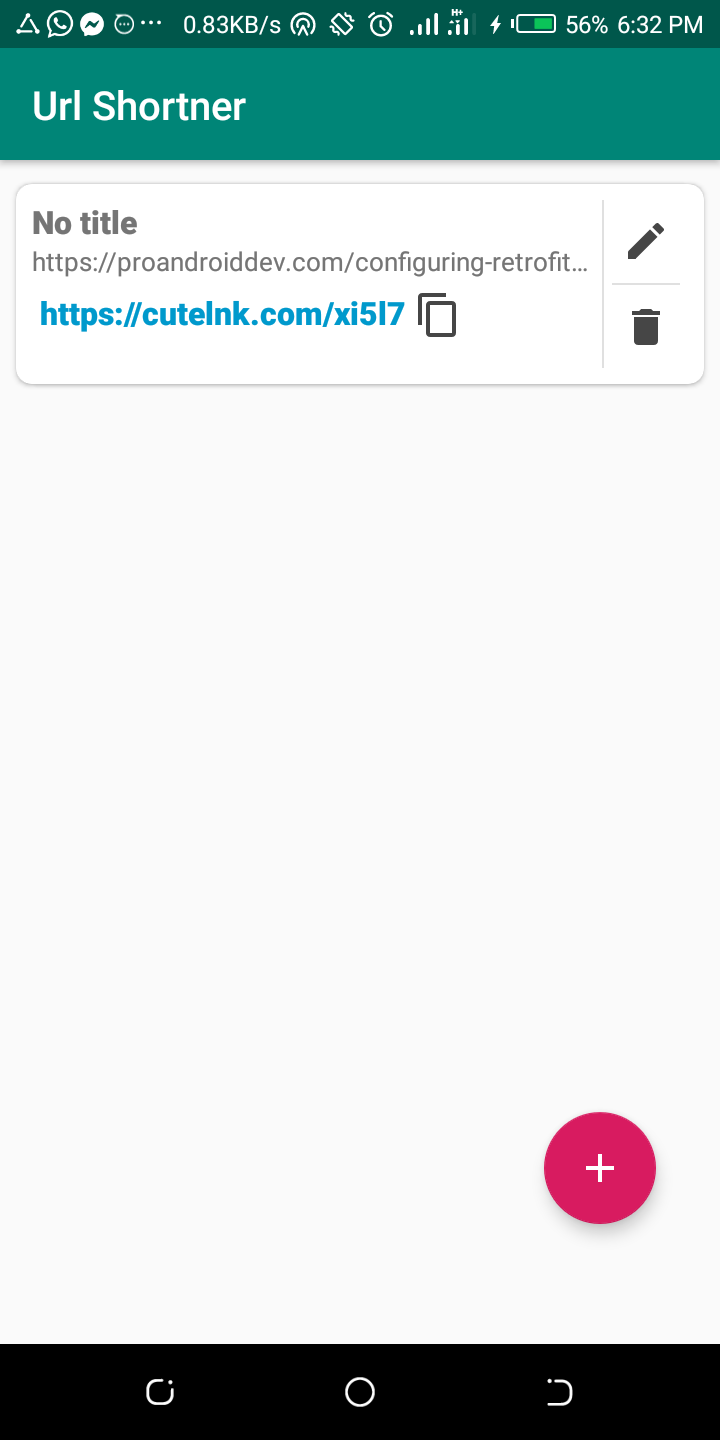Viewport: 720px width, 1440px height.
Task: Tap the alarm clock status icon
Action: pyautogui.click(x=380, y=23)
